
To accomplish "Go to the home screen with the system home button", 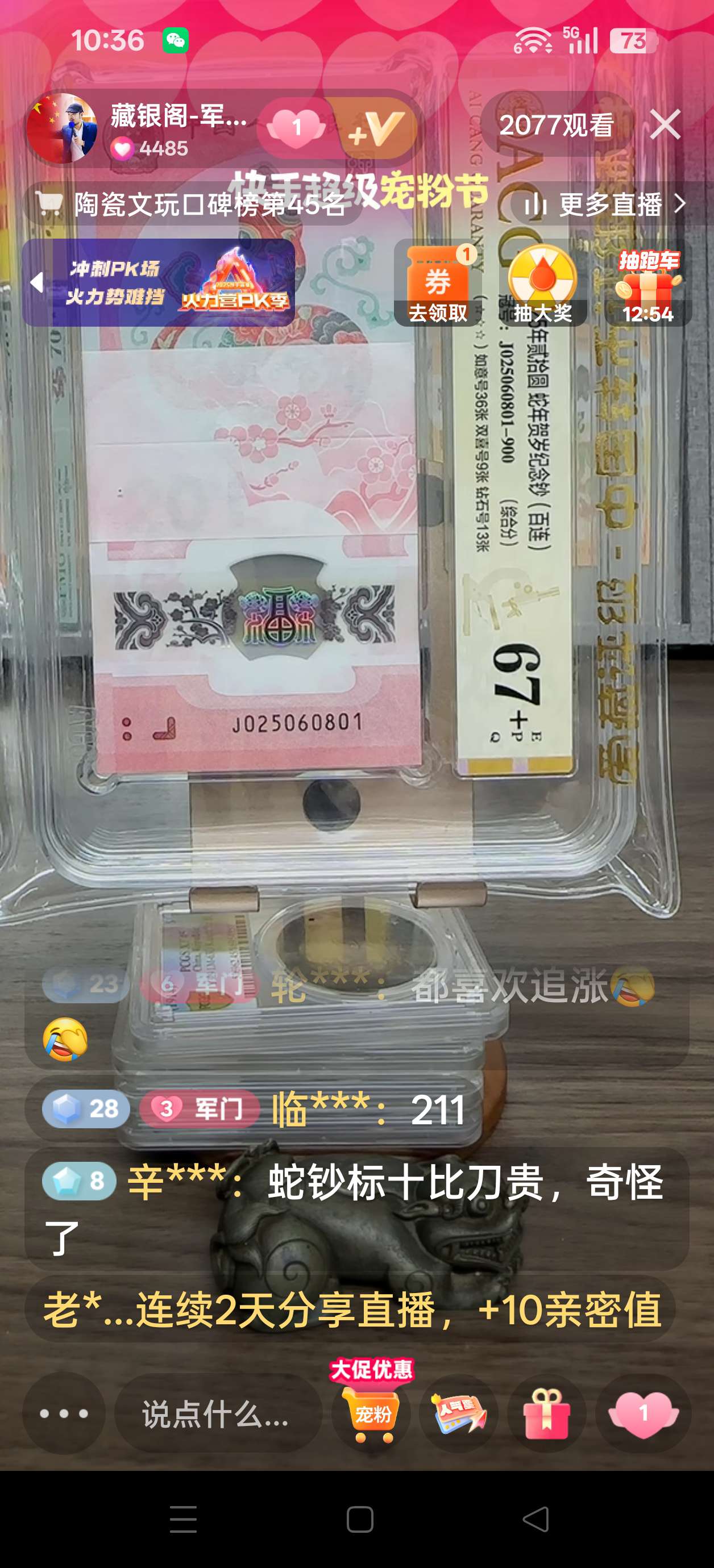I will [359, 1520].
